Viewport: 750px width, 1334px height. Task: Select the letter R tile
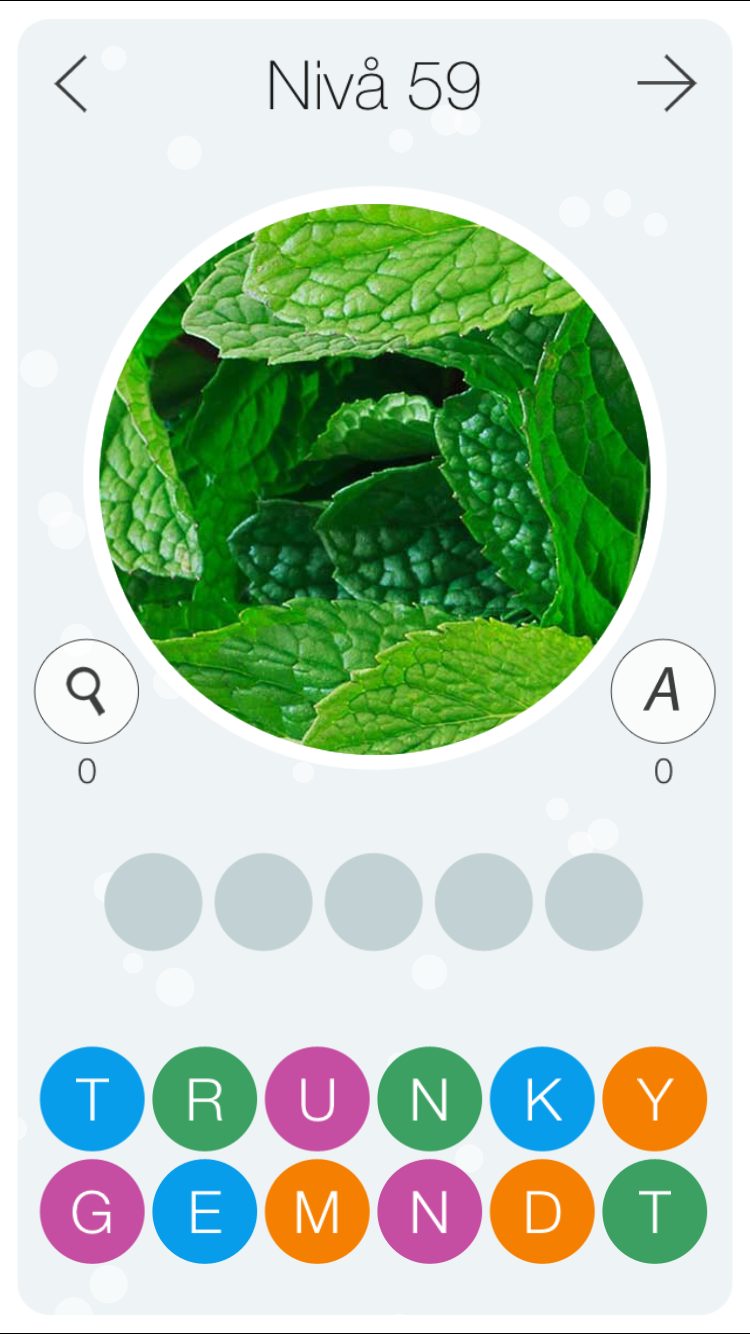click(x=205, y=1099)
